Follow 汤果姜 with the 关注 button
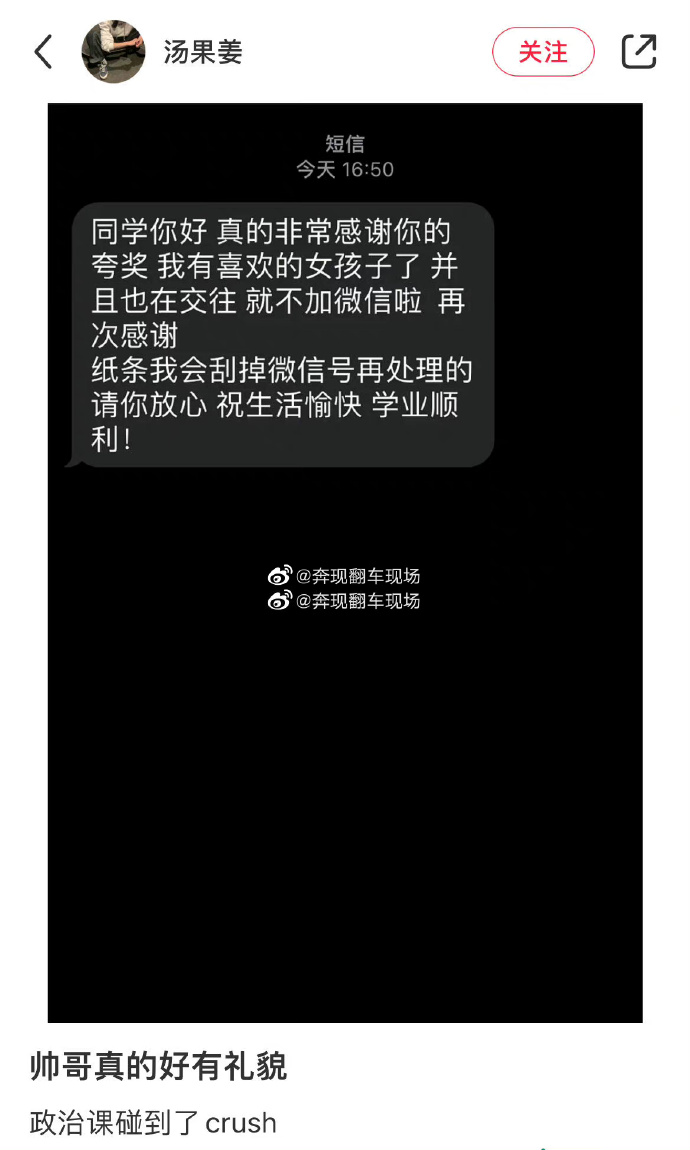The height and width of the screenshot is (1150, 690). click(543, 52)
